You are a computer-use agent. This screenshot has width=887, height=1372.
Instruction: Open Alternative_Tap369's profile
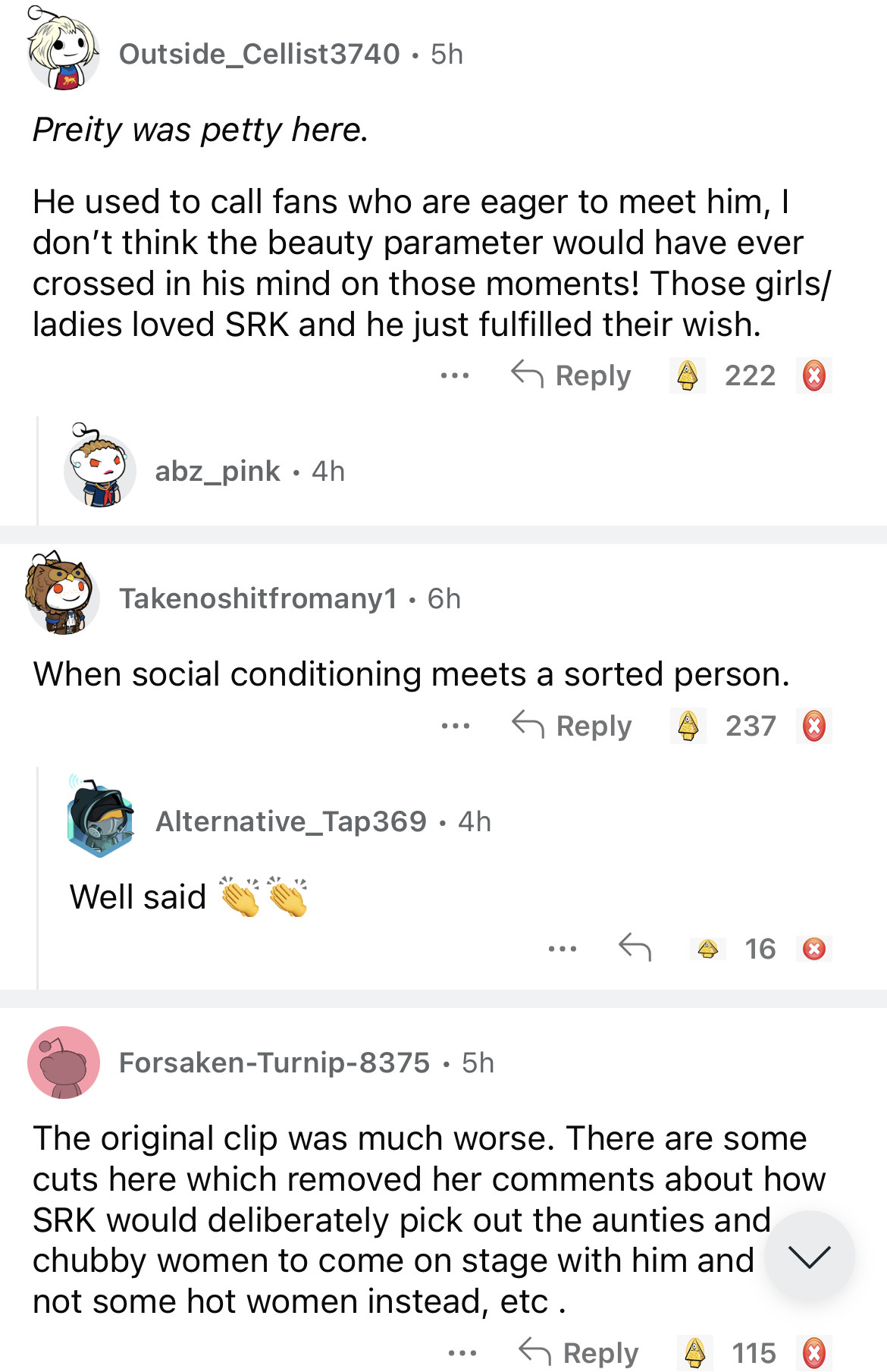click(x=291, y=821)
